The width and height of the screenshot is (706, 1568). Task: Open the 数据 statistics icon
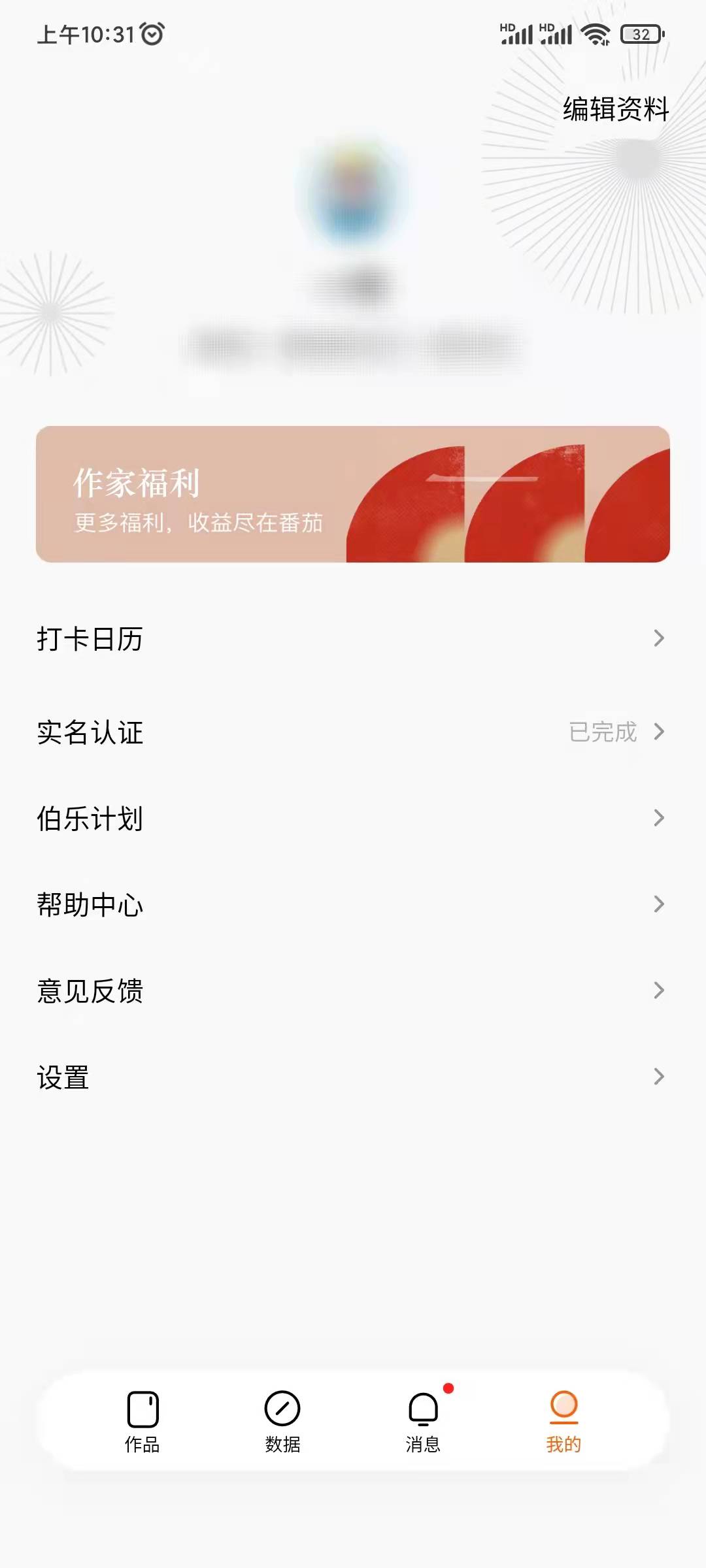click(283, 1409)
